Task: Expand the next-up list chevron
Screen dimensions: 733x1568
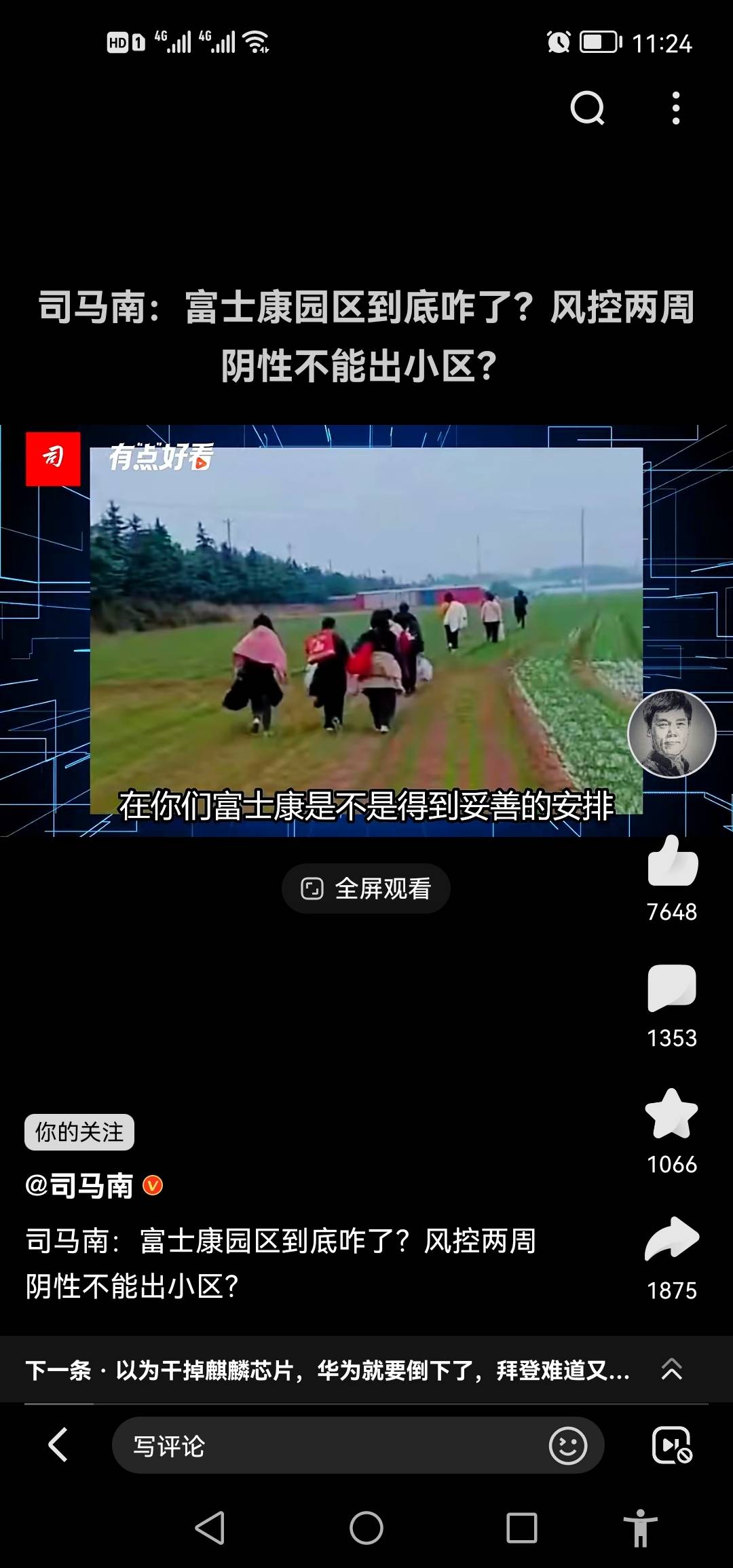Action: click(x=671, y=1369)
